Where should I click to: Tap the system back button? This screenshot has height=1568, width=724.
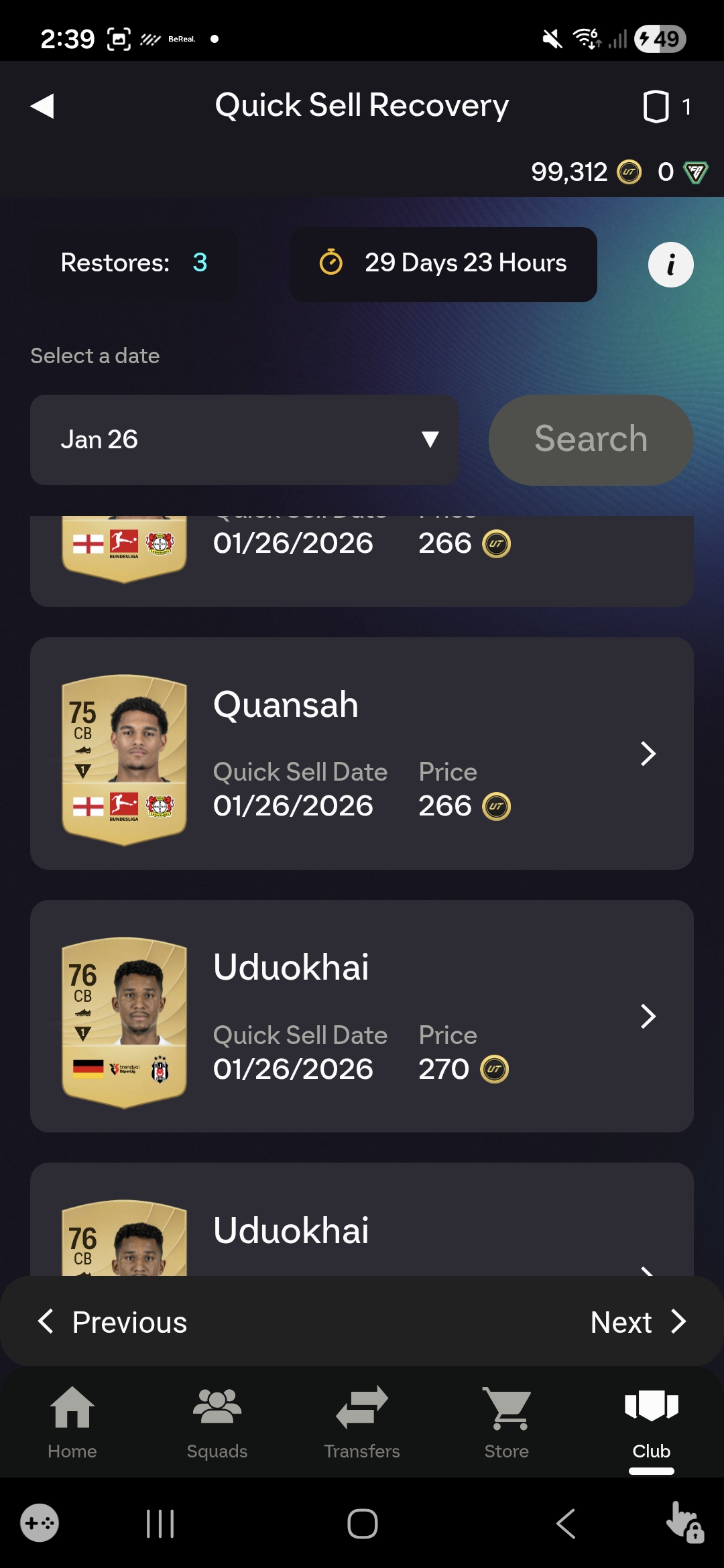pos(566,1524)
